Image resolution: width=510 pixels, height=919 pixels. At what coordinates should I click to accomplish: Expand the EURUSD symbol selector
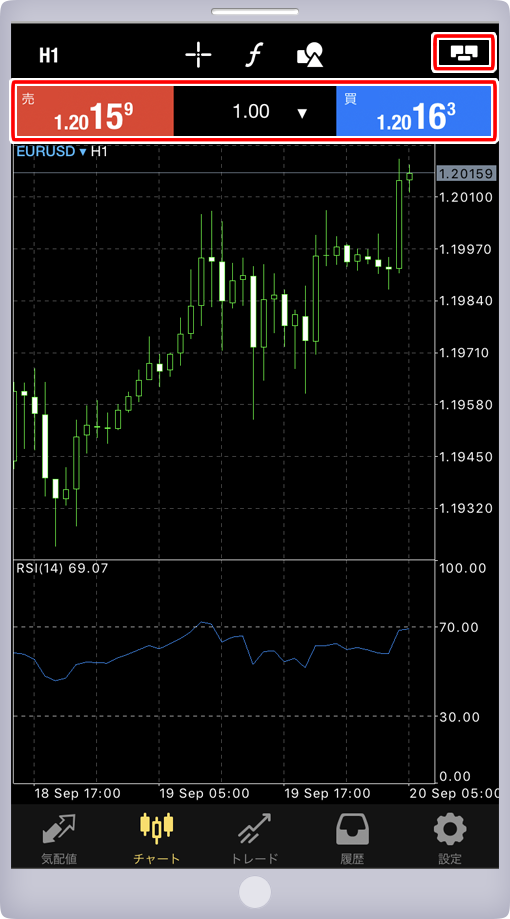point(52,152)
